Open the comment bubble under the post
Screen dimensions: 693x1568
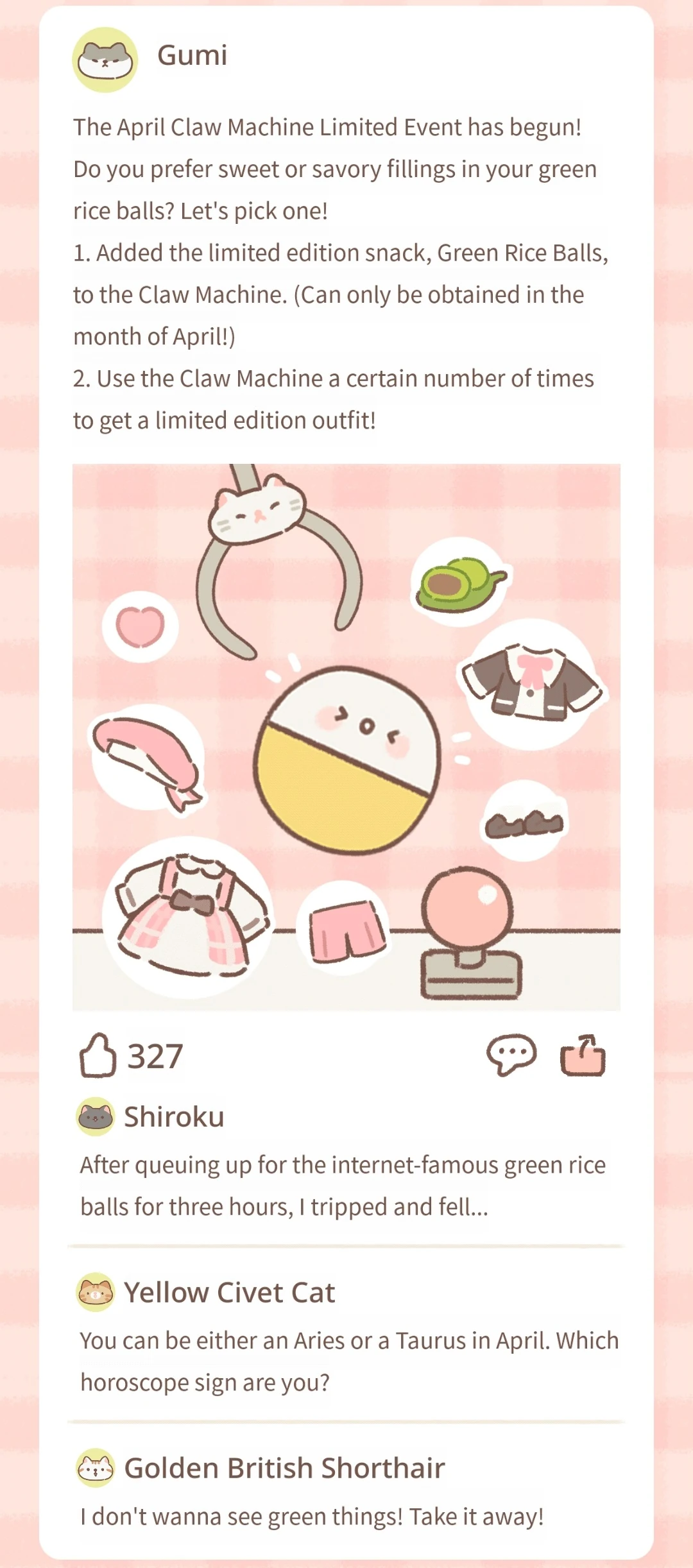pyautogui.click(x=511, y=1054)
